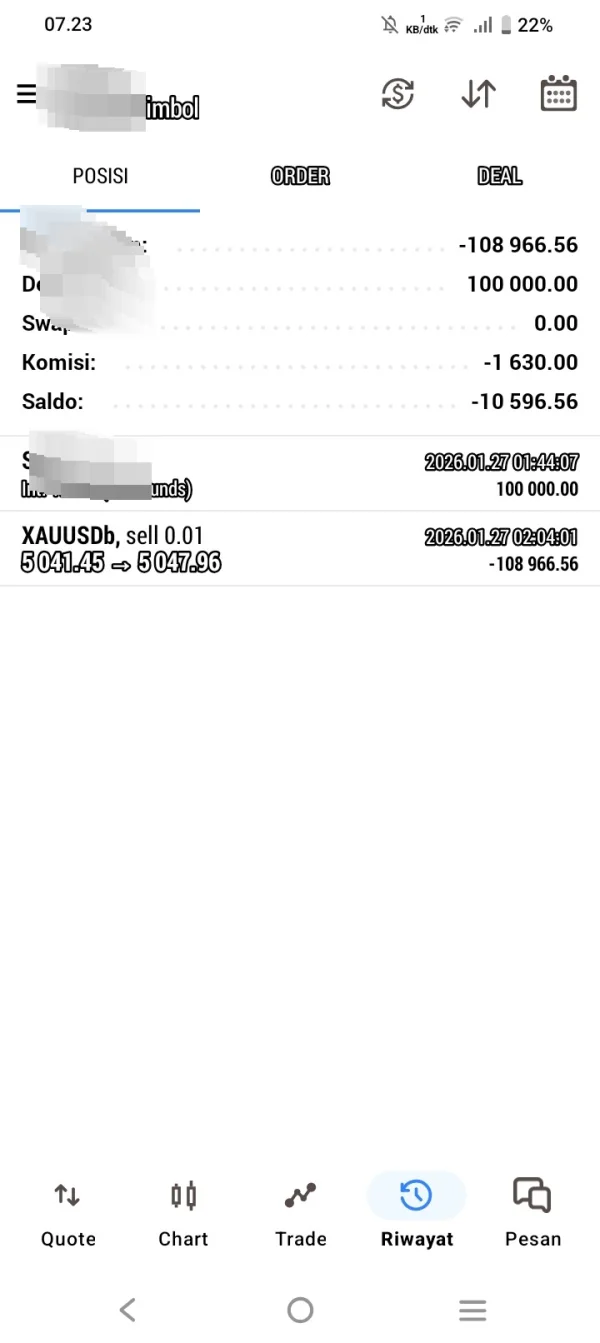Open the 100 000.00 deposit entry

300,474
